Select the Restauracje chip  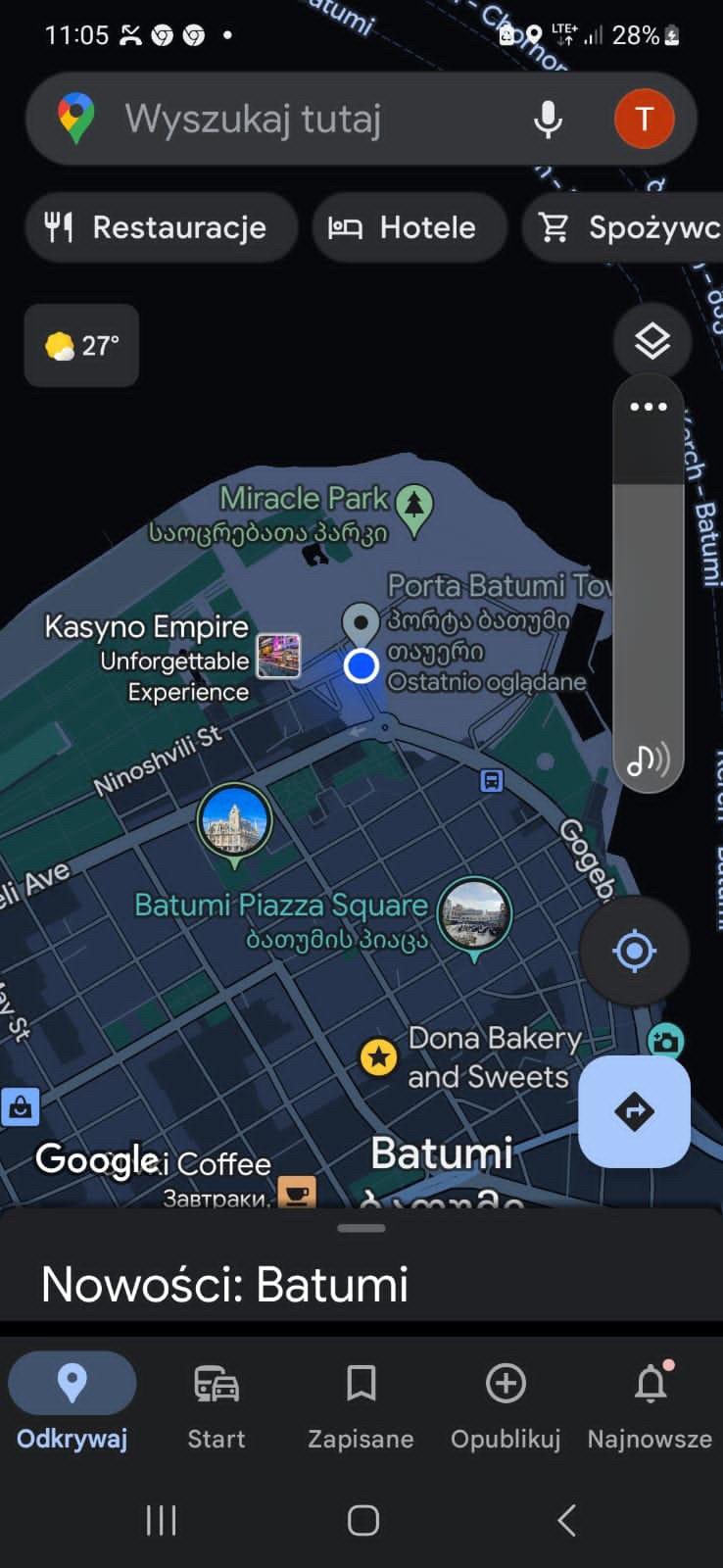click(161, 227)
